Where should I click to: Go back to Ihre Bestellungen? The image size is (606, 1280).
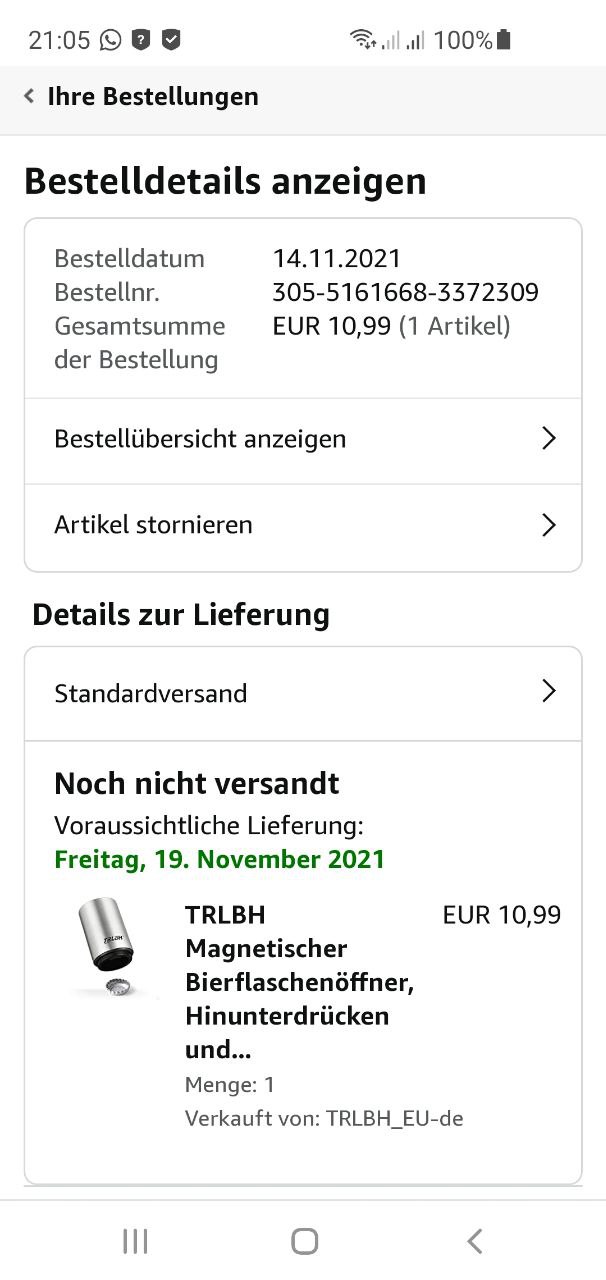(x=140, y=97)
